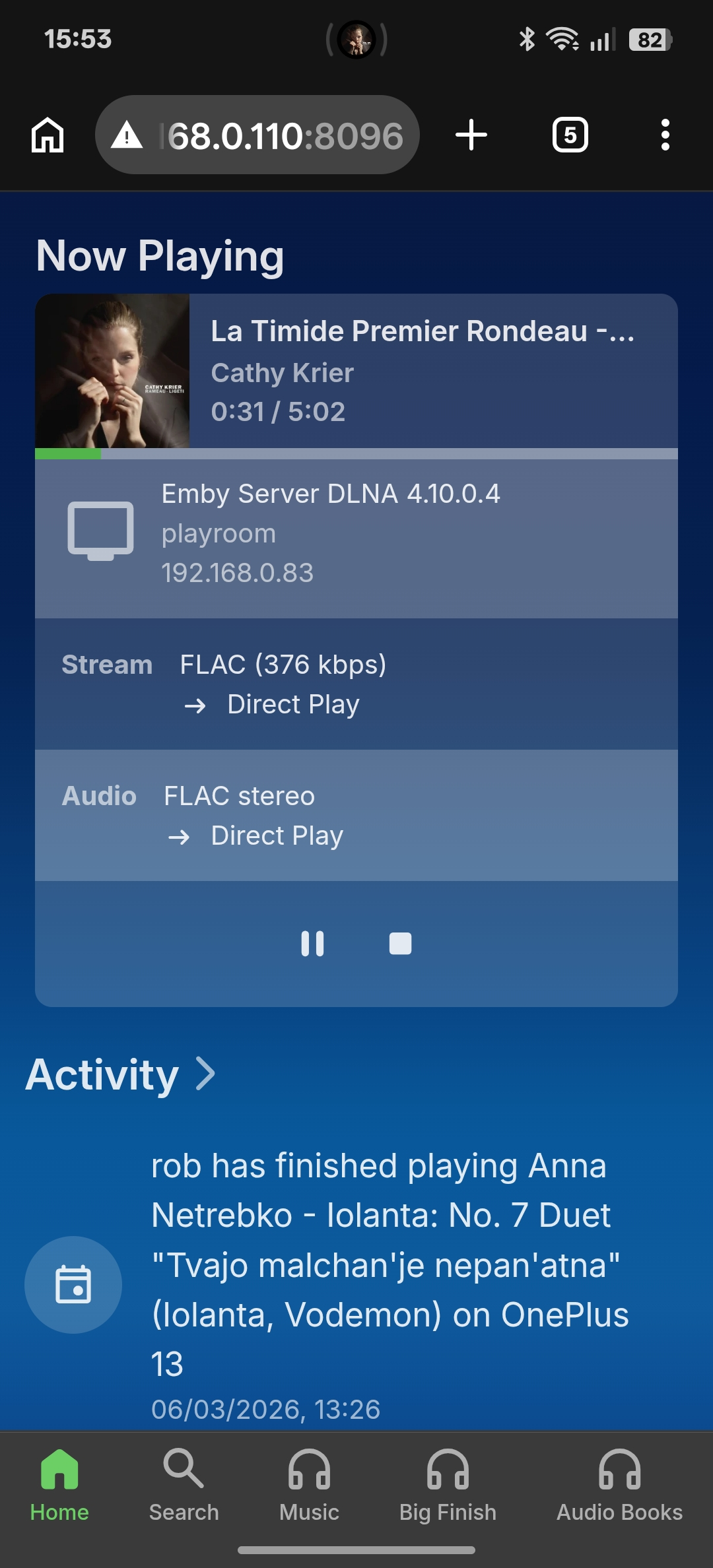
Task: Pause the playing track
Action: [312, 944]
